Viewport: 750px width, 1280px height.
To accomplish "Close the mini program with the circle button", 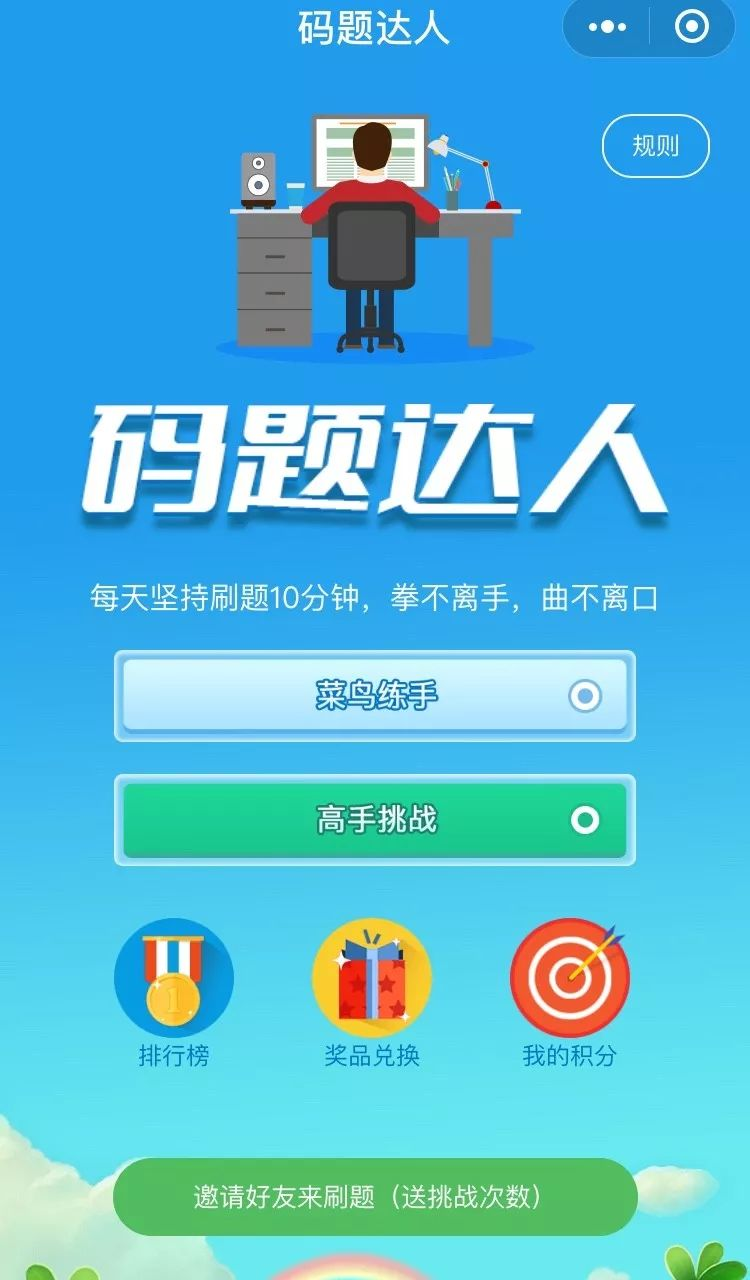I will click(x=691, y=28).
